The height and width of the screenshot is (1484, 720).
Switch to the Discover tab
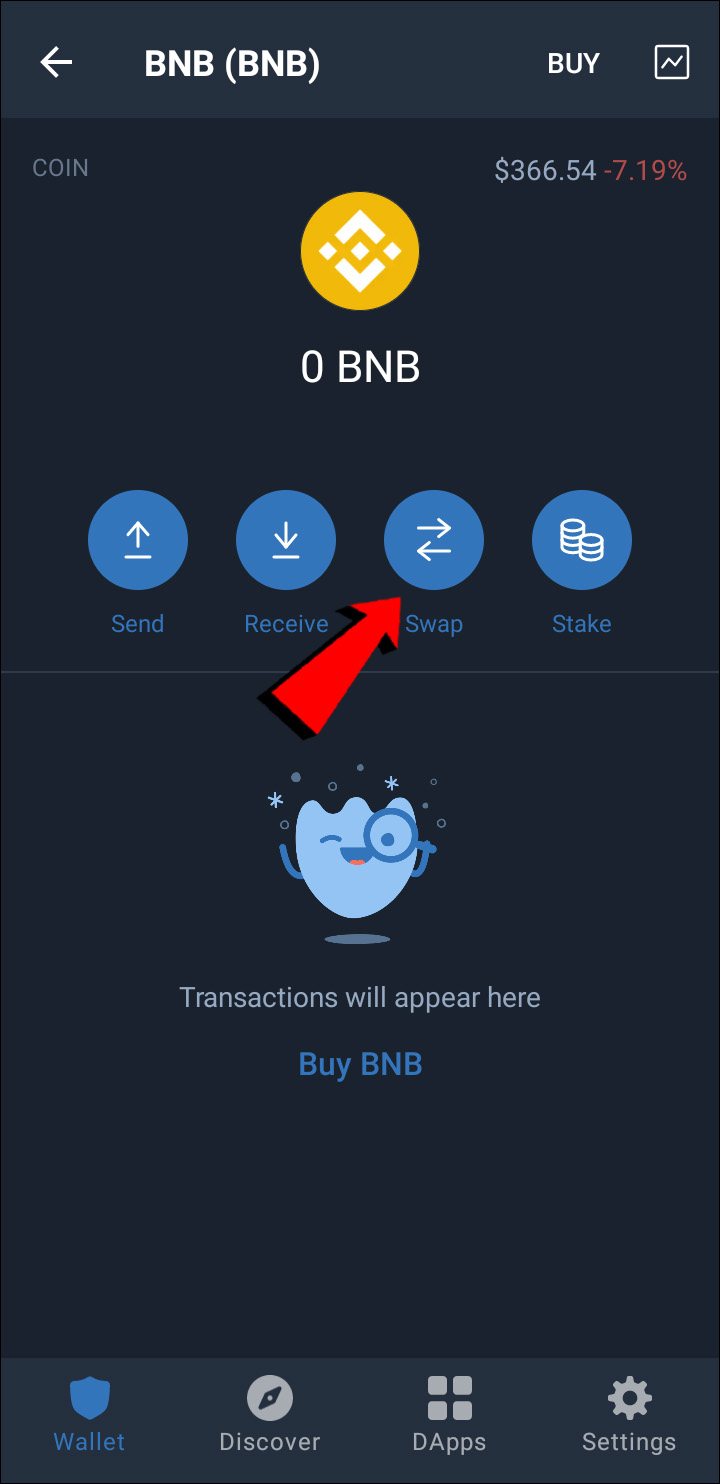269,1414
